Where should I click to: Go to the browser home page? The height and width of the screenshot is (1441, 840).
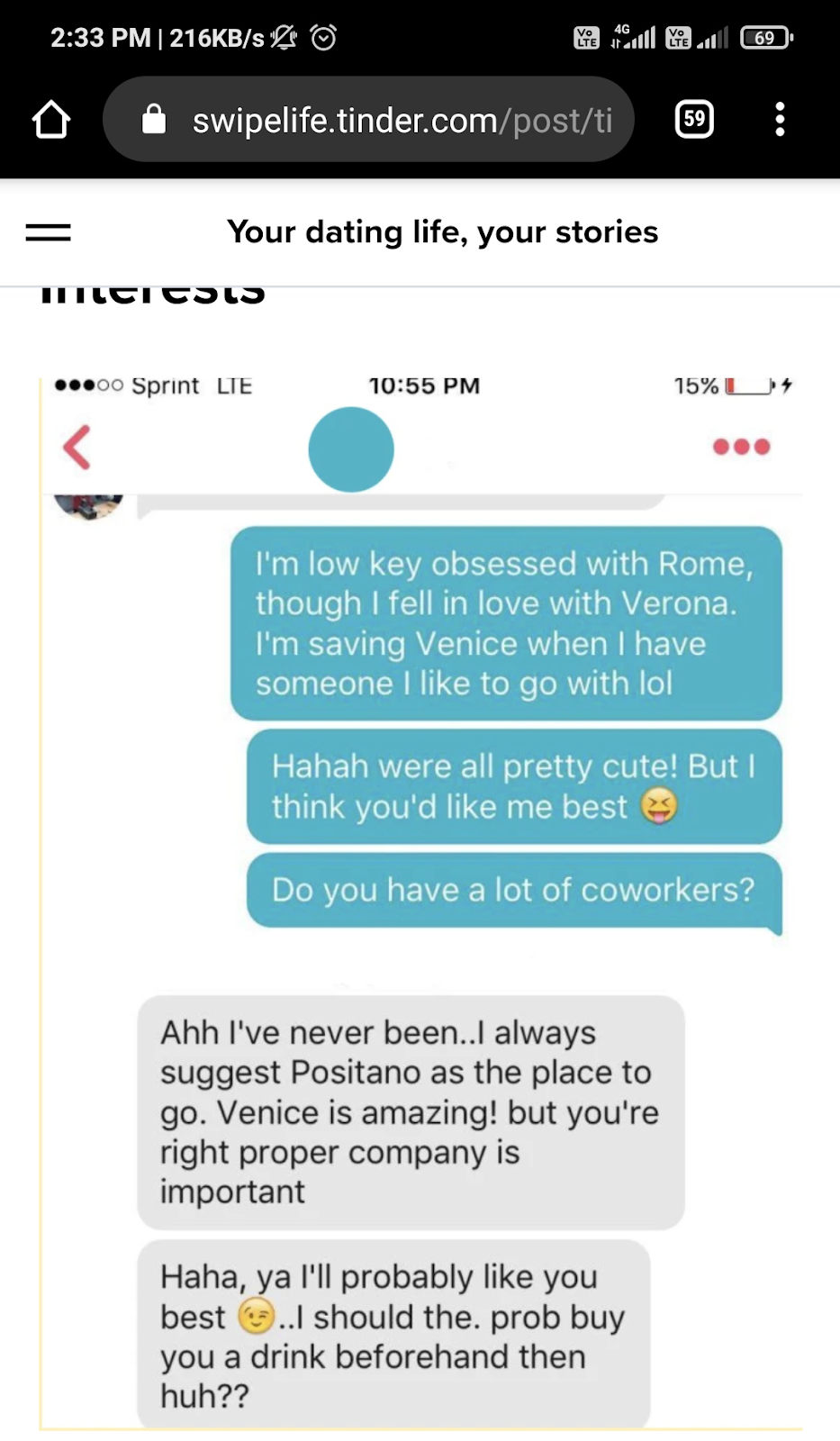[x=51, y=120]
